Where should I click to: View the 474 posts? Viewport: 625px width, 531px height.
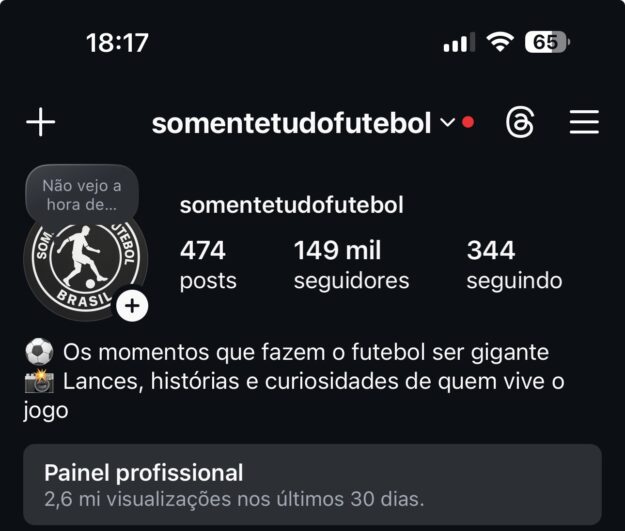[x=208, y=264]
